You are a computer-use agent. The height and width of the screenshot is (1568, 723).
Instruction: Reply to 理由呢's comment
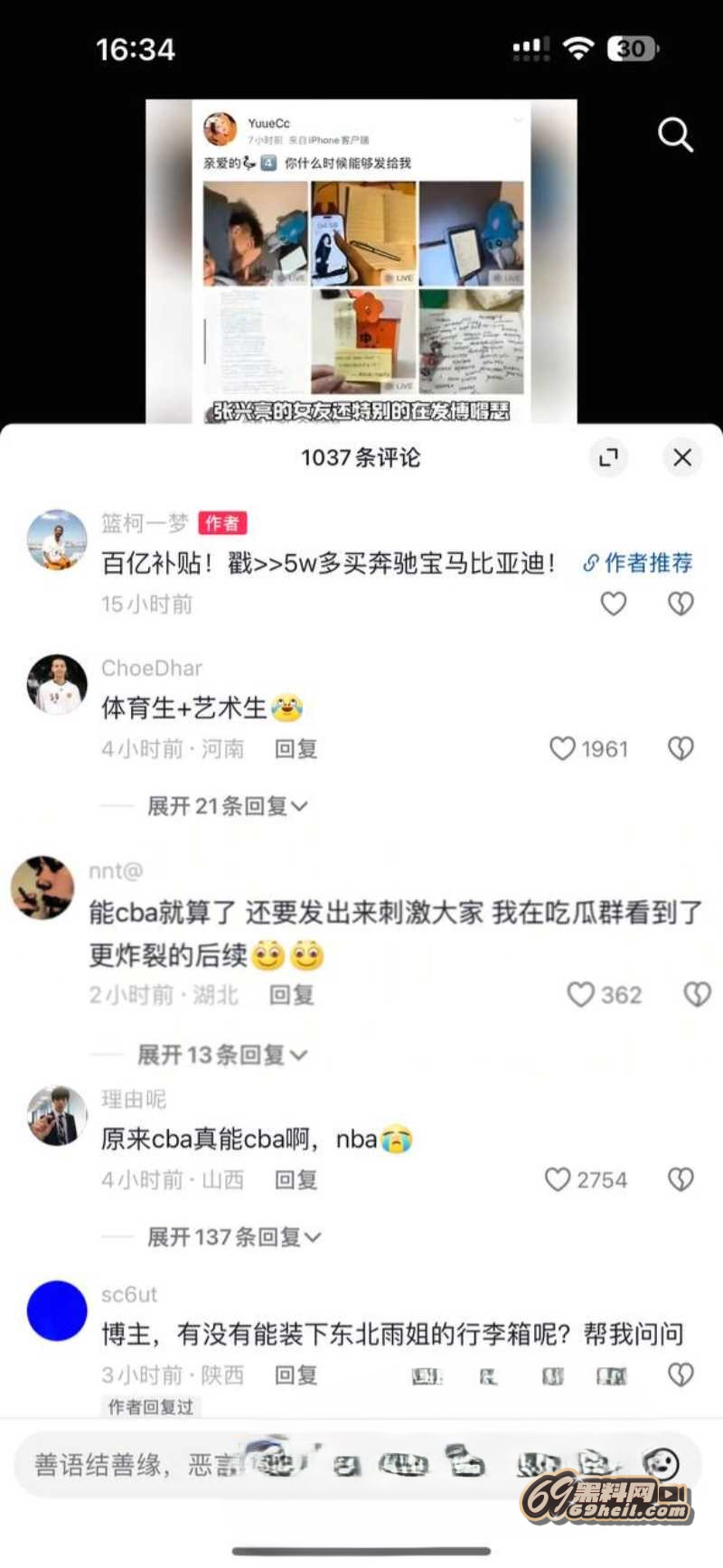[296, 1179]
